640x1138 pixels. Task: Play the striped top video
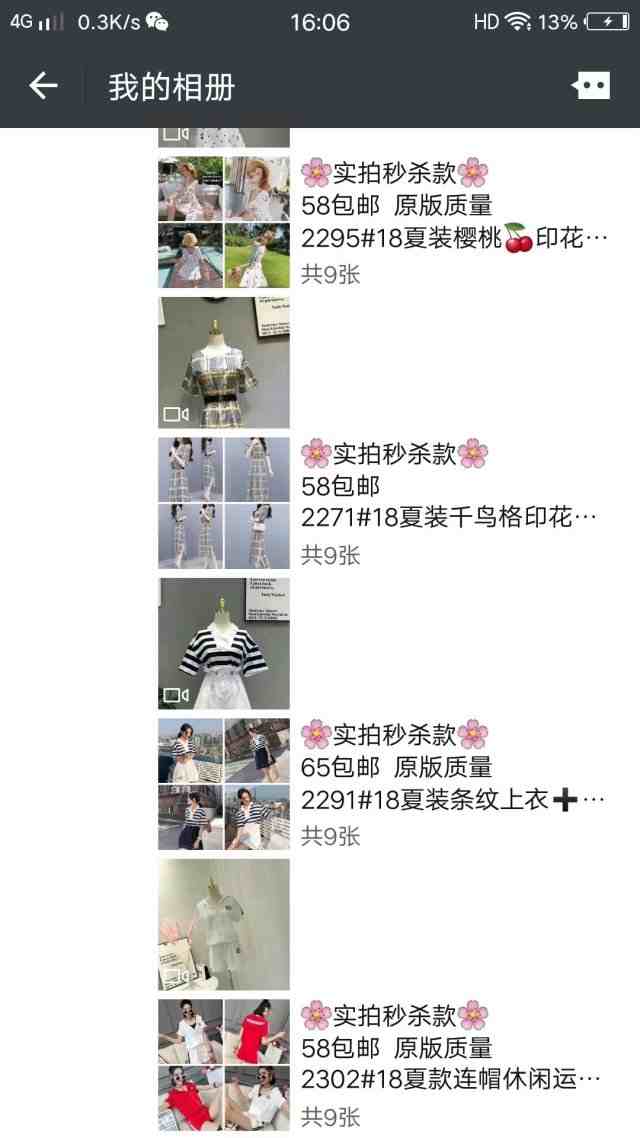(223, 643)
